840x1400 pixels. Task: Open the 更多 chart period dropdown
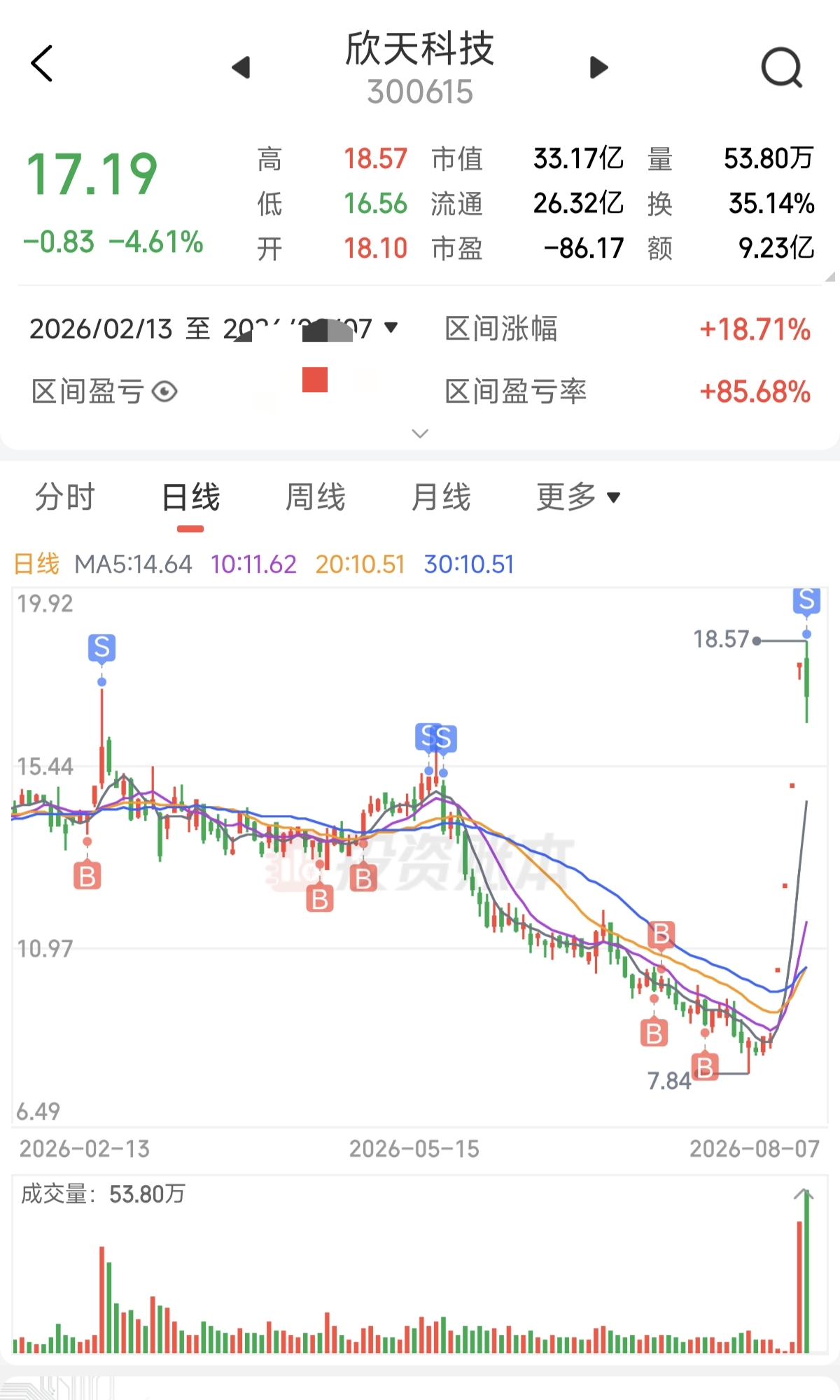pos(578,497)
